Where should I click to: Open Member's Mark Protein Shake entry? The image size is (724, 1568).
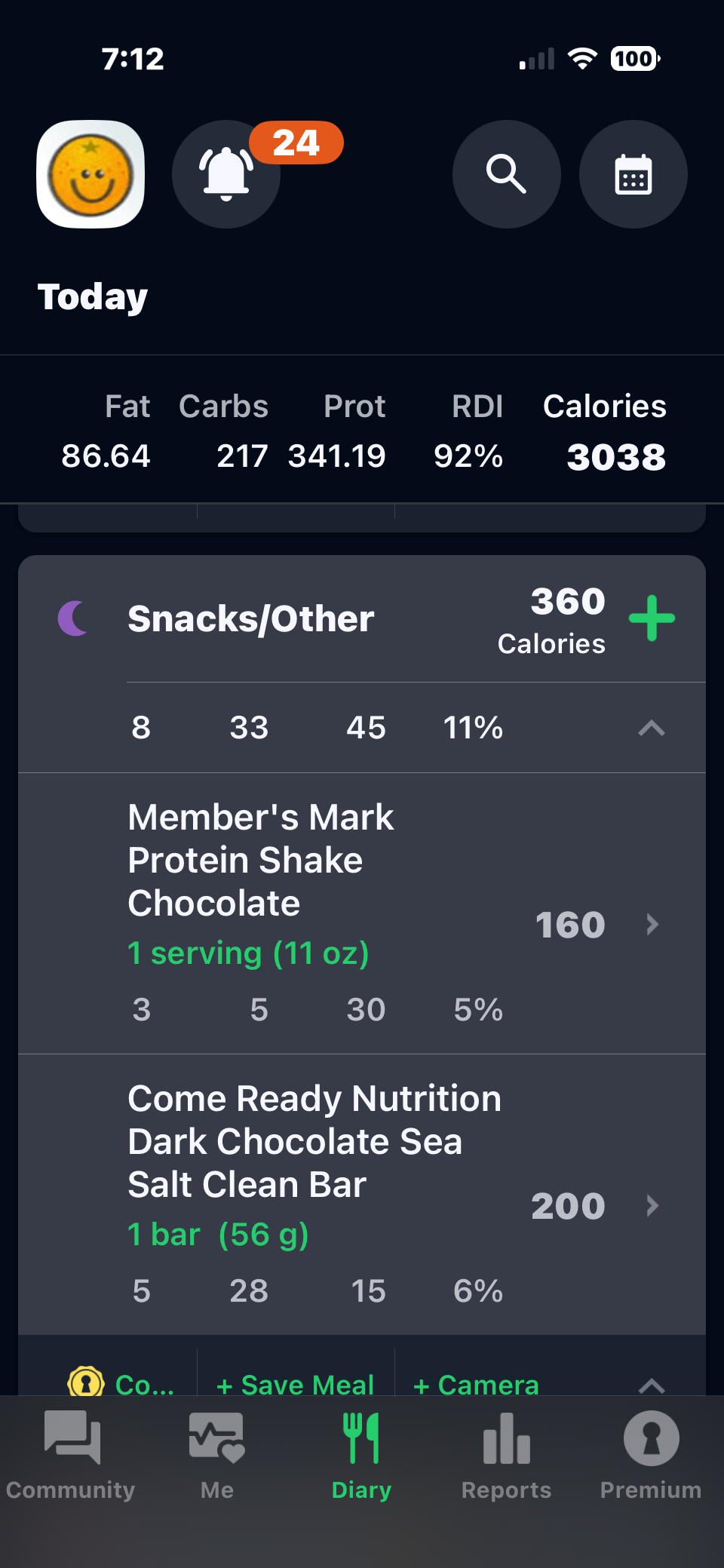click(x=362, y=913)
